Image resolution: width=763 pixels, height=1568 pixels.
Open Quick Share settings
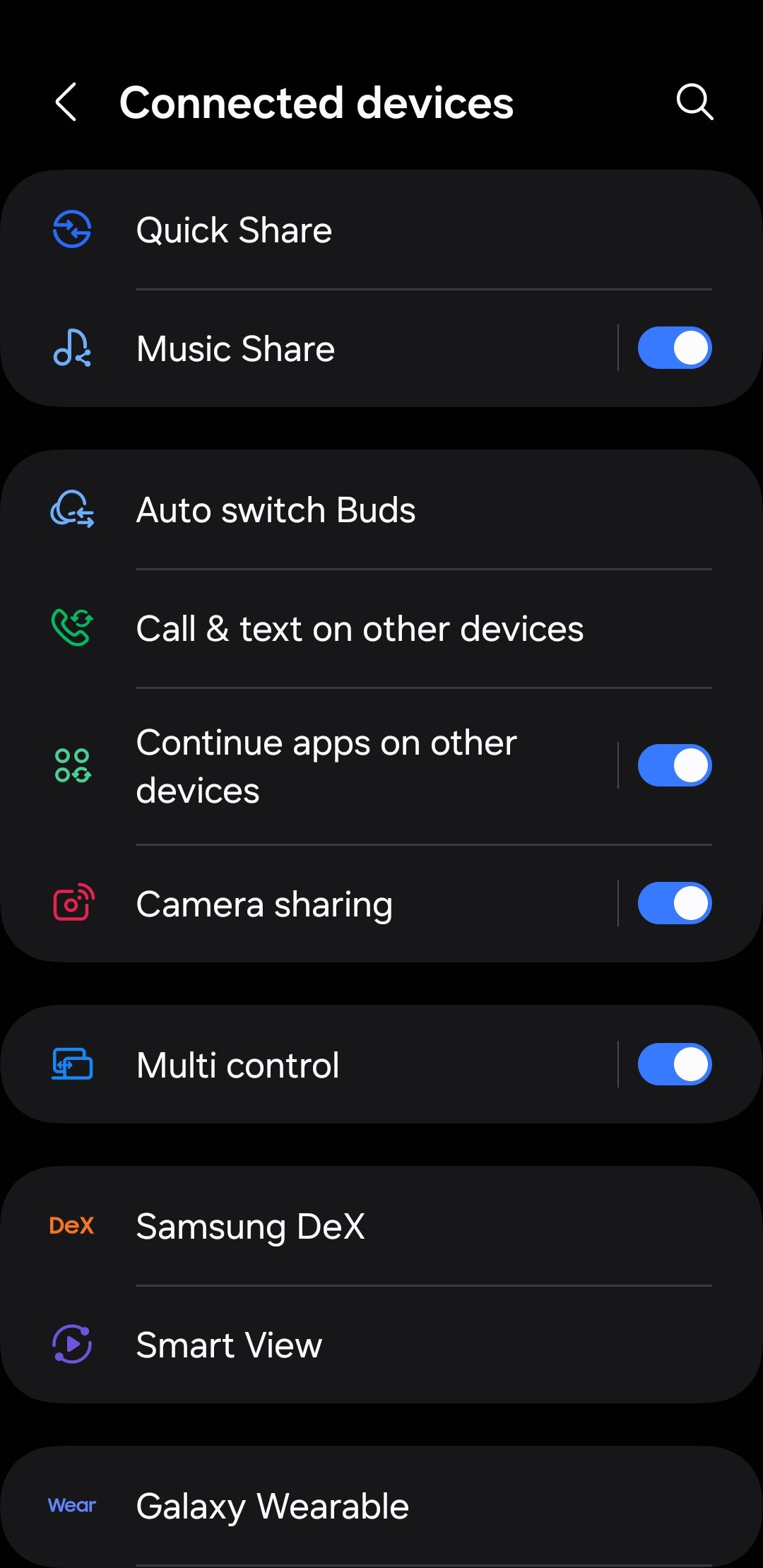(x=381, y=230)
